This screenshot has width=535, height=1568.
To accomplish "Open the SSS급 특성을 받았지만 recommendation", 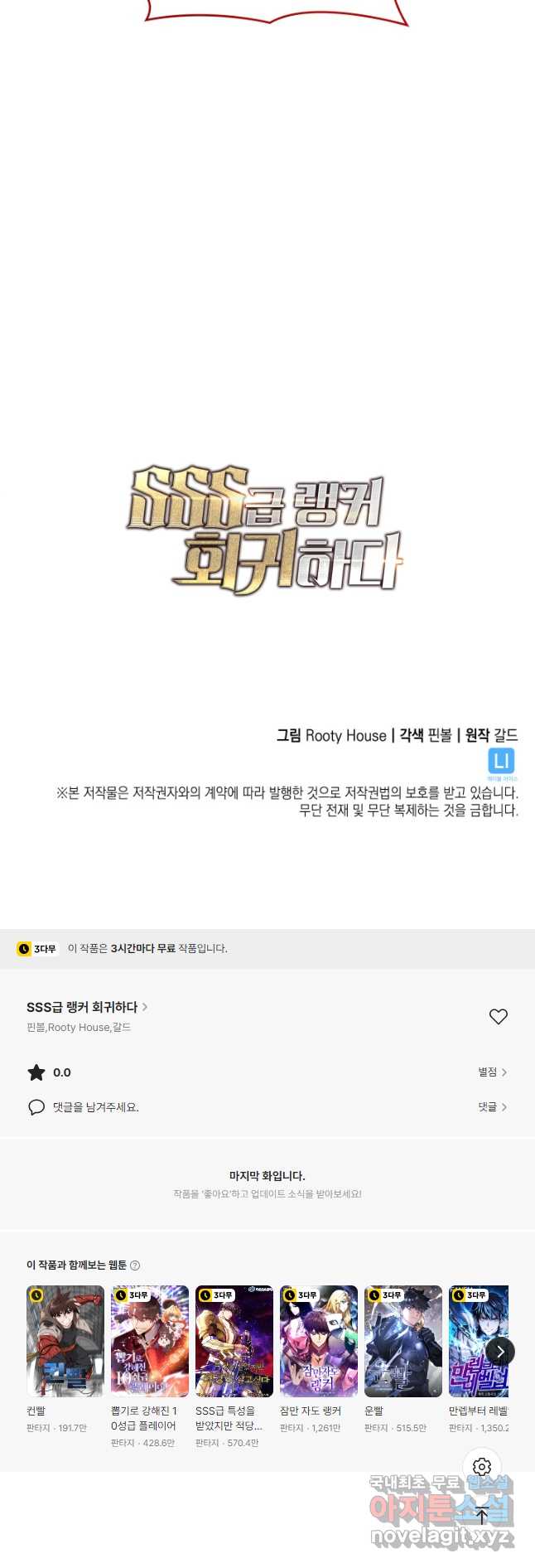I will click(234, 1341).
